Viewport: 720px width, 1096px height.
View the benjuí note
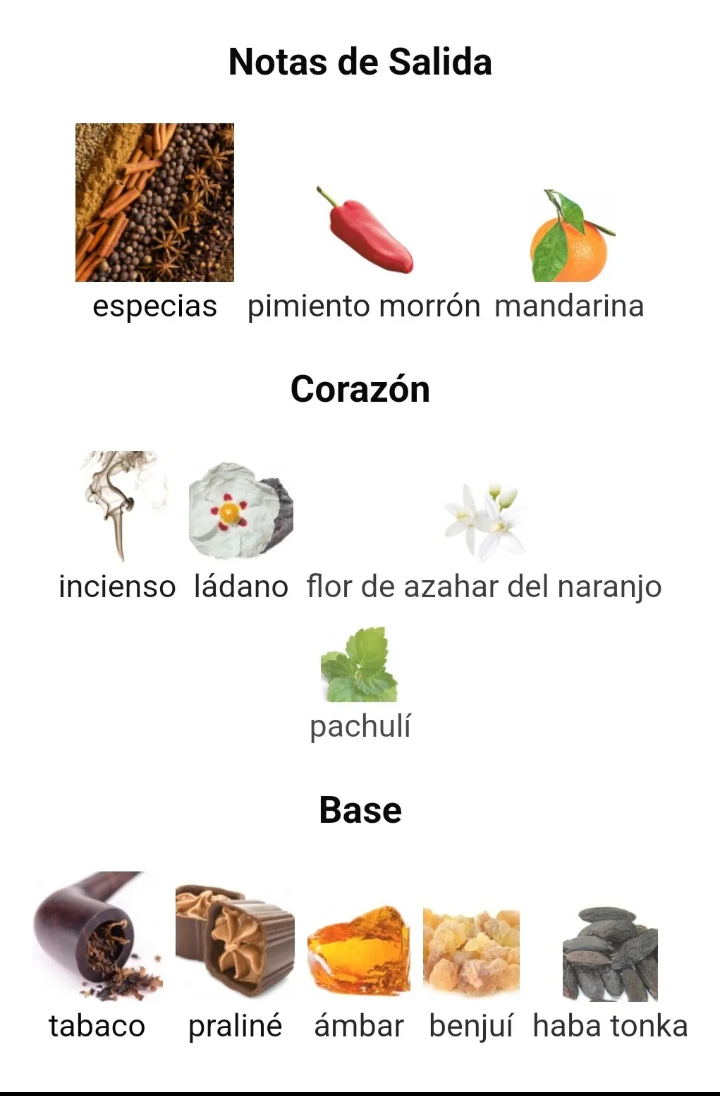point(471,951)
